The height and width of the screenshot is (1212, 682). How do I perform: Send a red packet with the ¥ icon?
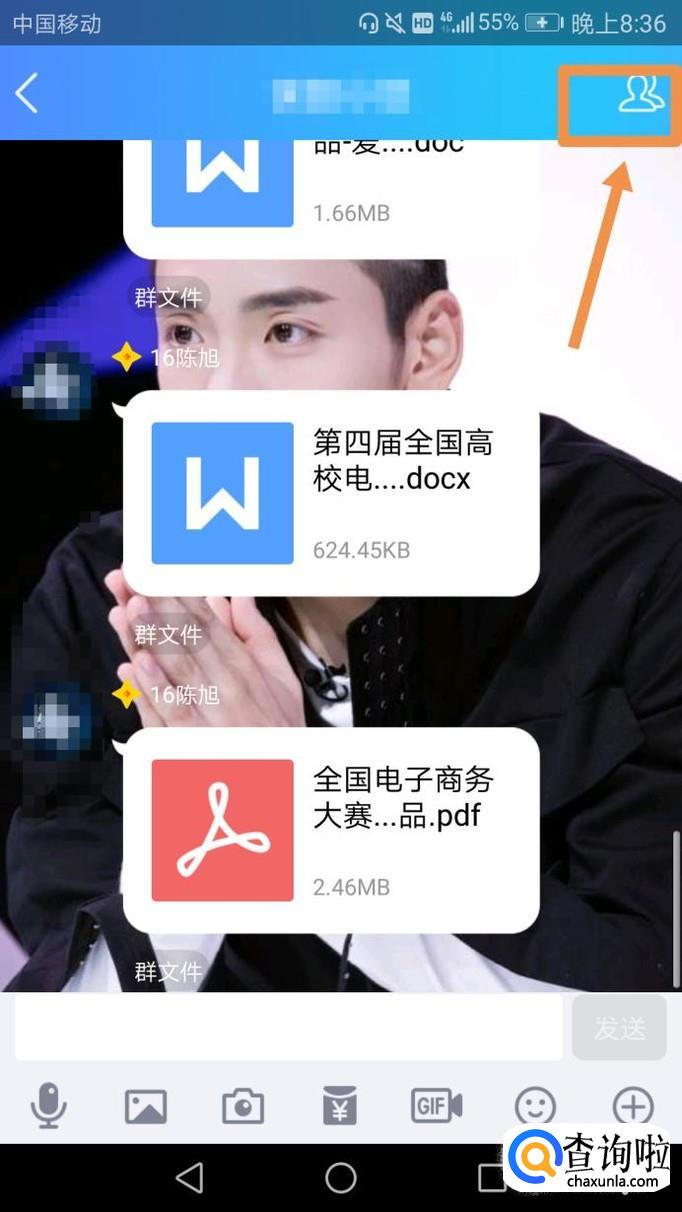(x=340, y=1106)
